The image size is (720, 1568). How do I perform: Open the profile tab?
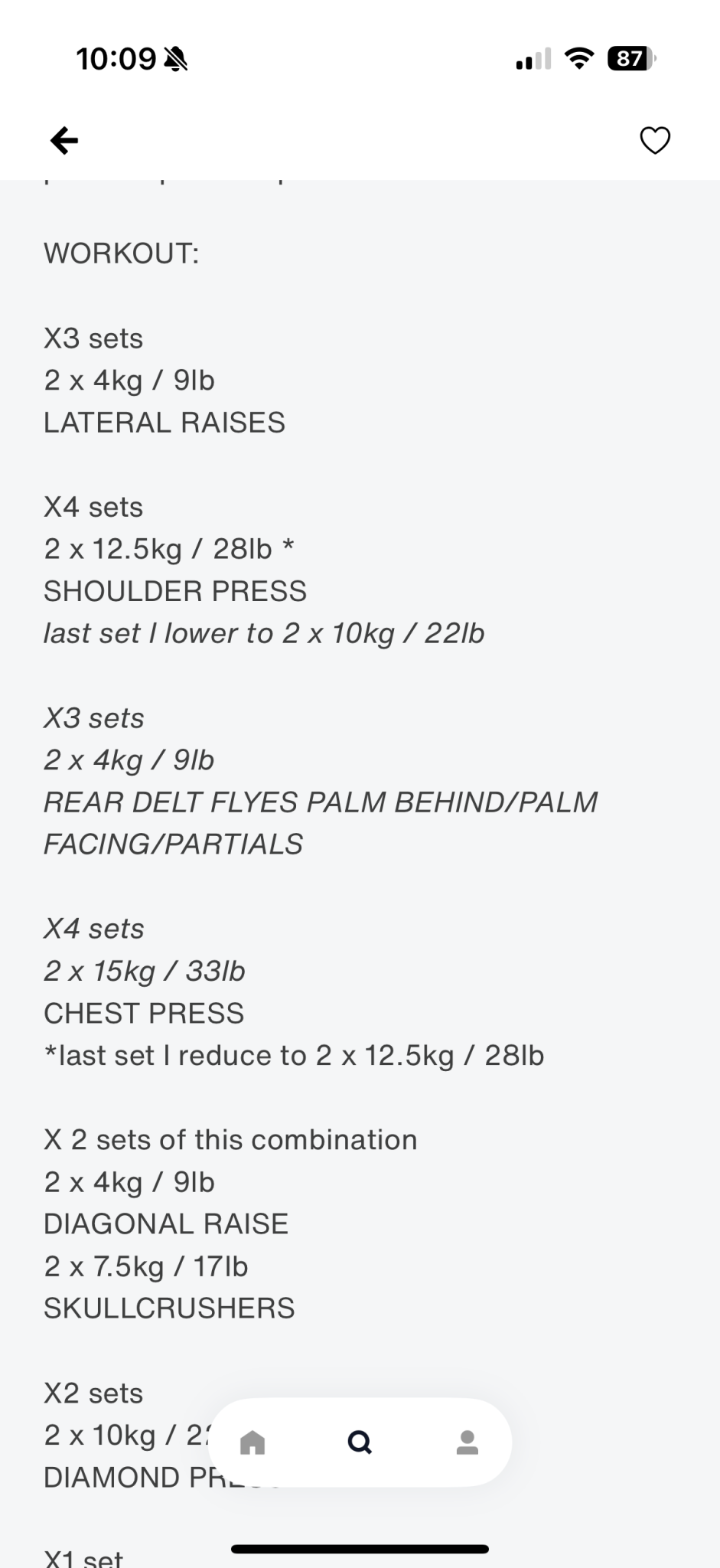467,1442
